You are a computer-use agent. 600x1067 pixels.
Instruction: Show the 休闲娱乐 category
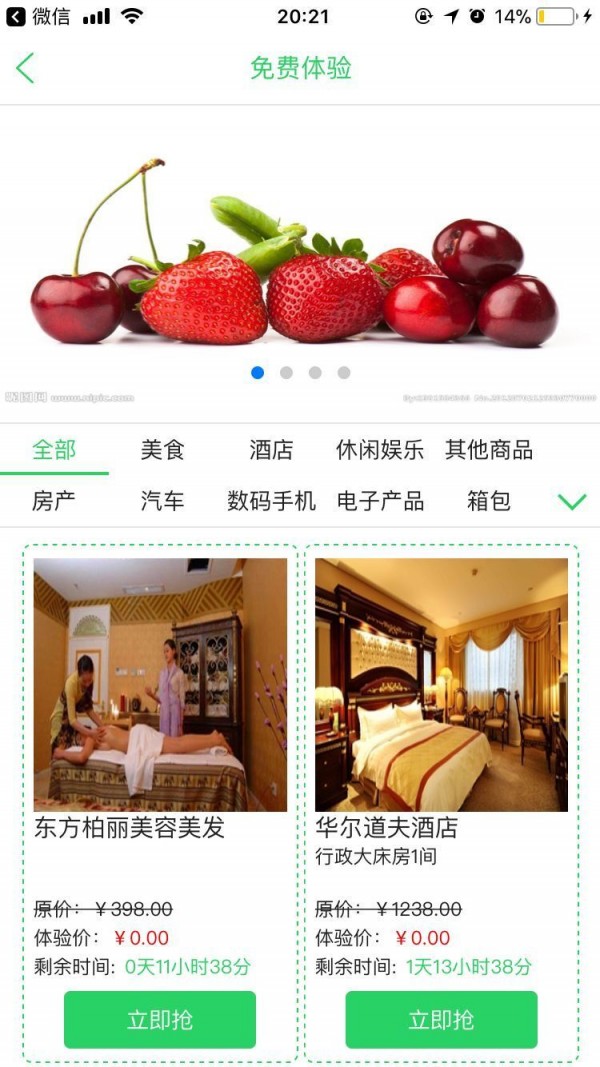pos(380,450)
